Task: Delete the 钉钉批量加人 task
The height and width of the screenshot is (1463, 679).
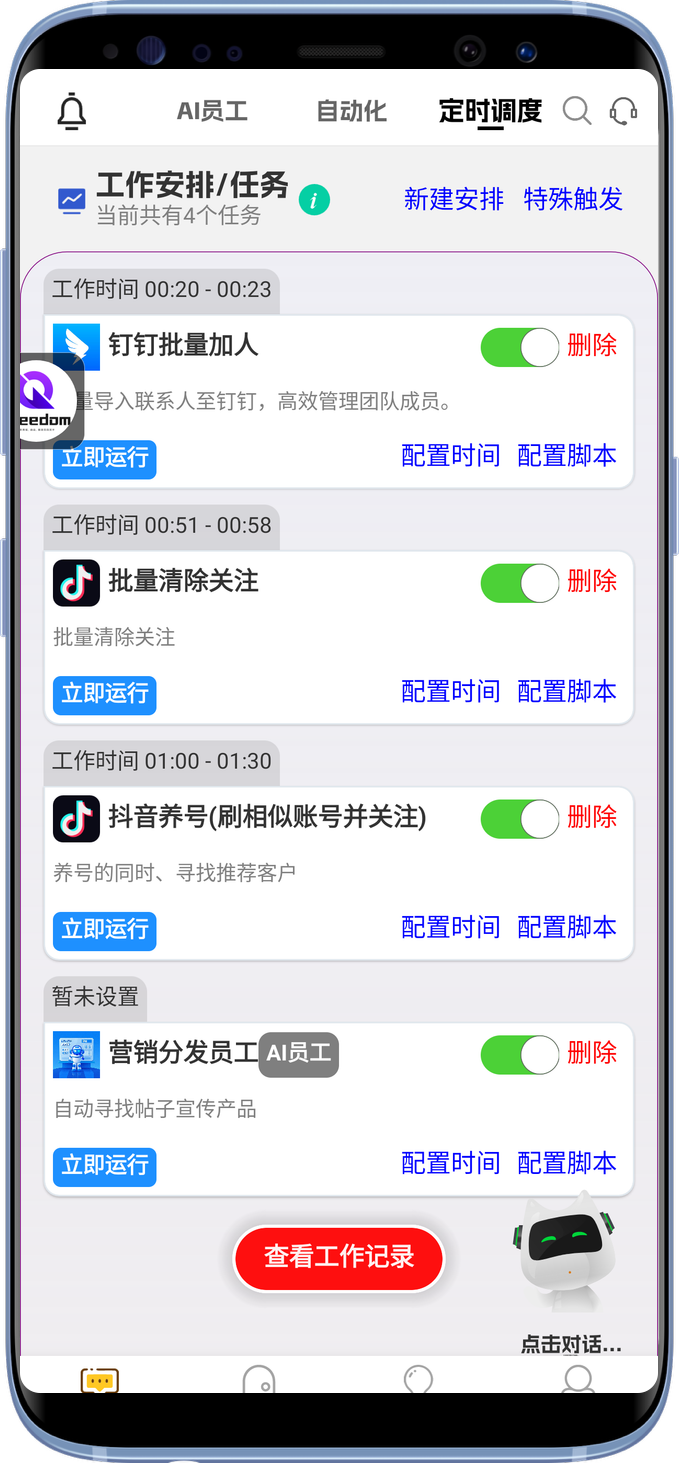Action: (592, 346)
